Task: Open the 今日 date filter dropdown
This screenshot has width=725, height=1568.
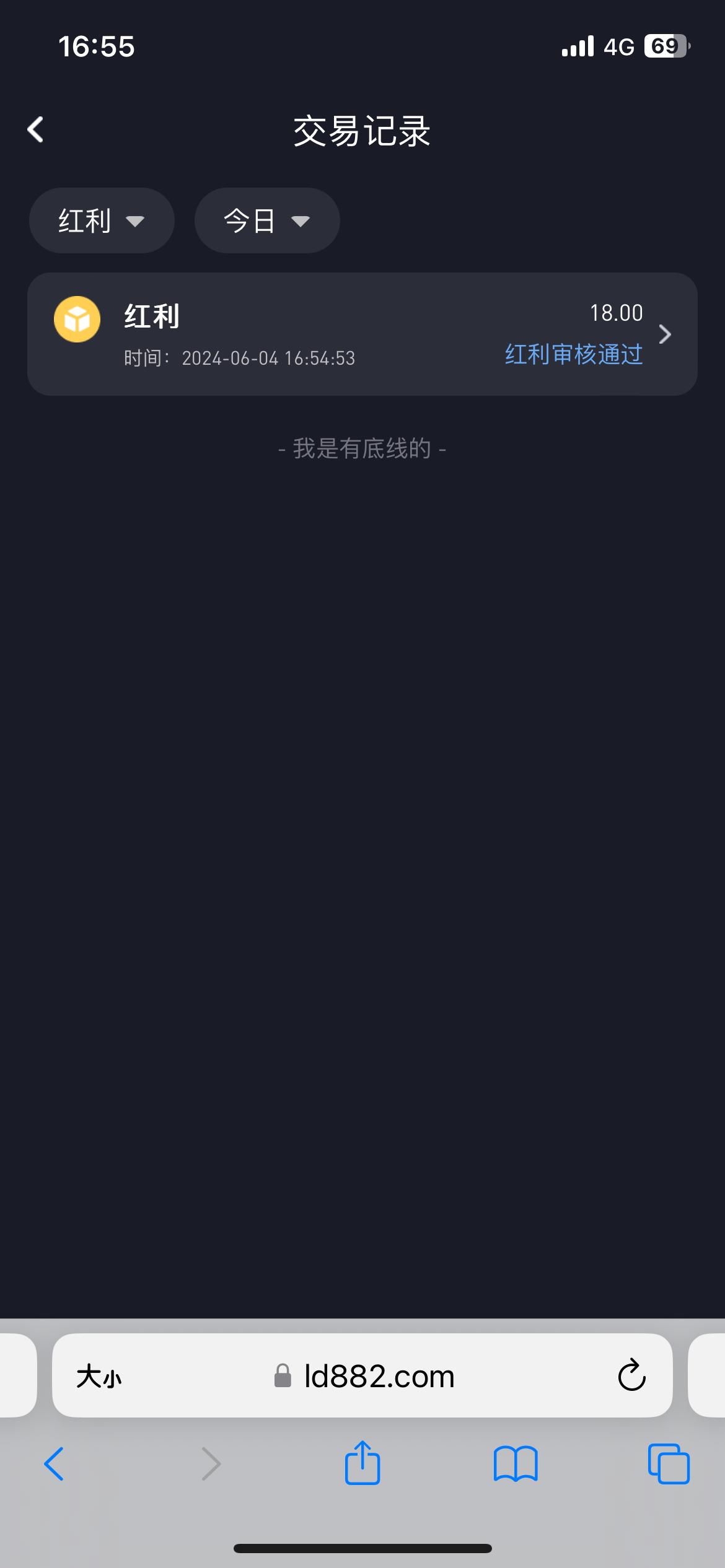Action: pyautogui.click(x=267, y=221)
